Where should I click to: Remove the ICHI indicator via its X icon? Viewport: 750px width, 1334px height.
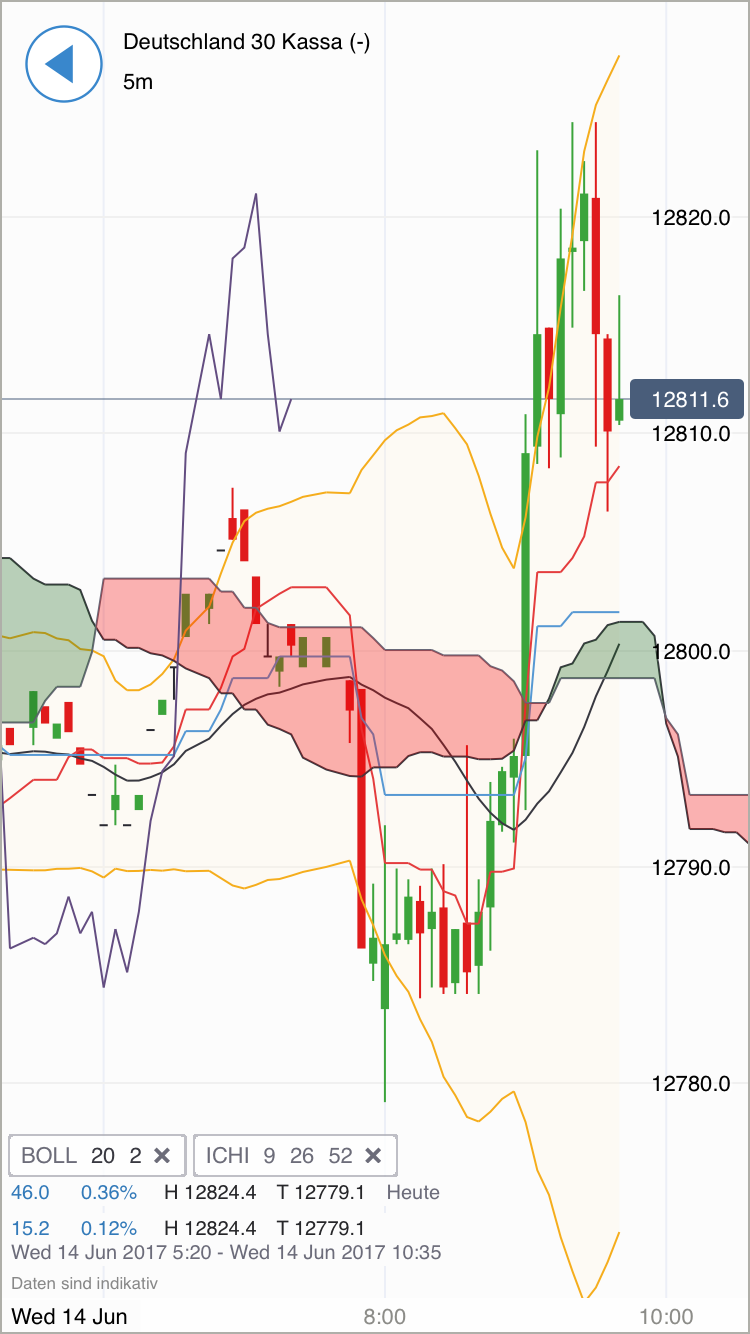click(373, 1155)
